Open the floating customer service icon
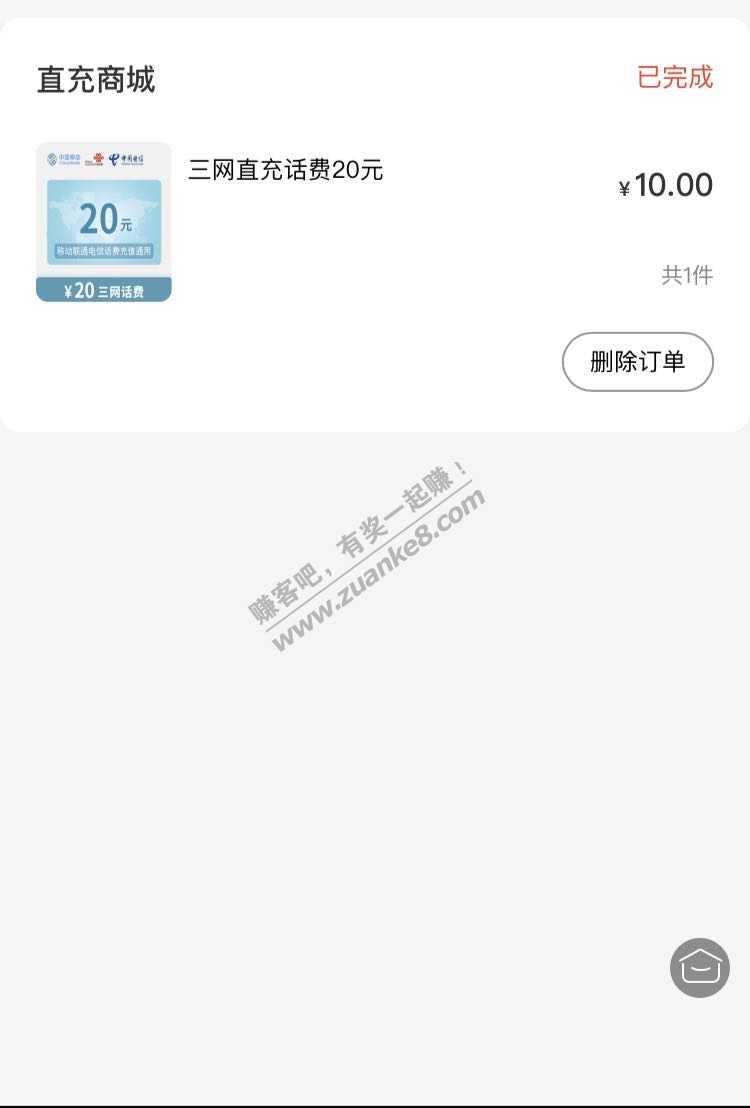750x1108 pixels. pos(700,967)
